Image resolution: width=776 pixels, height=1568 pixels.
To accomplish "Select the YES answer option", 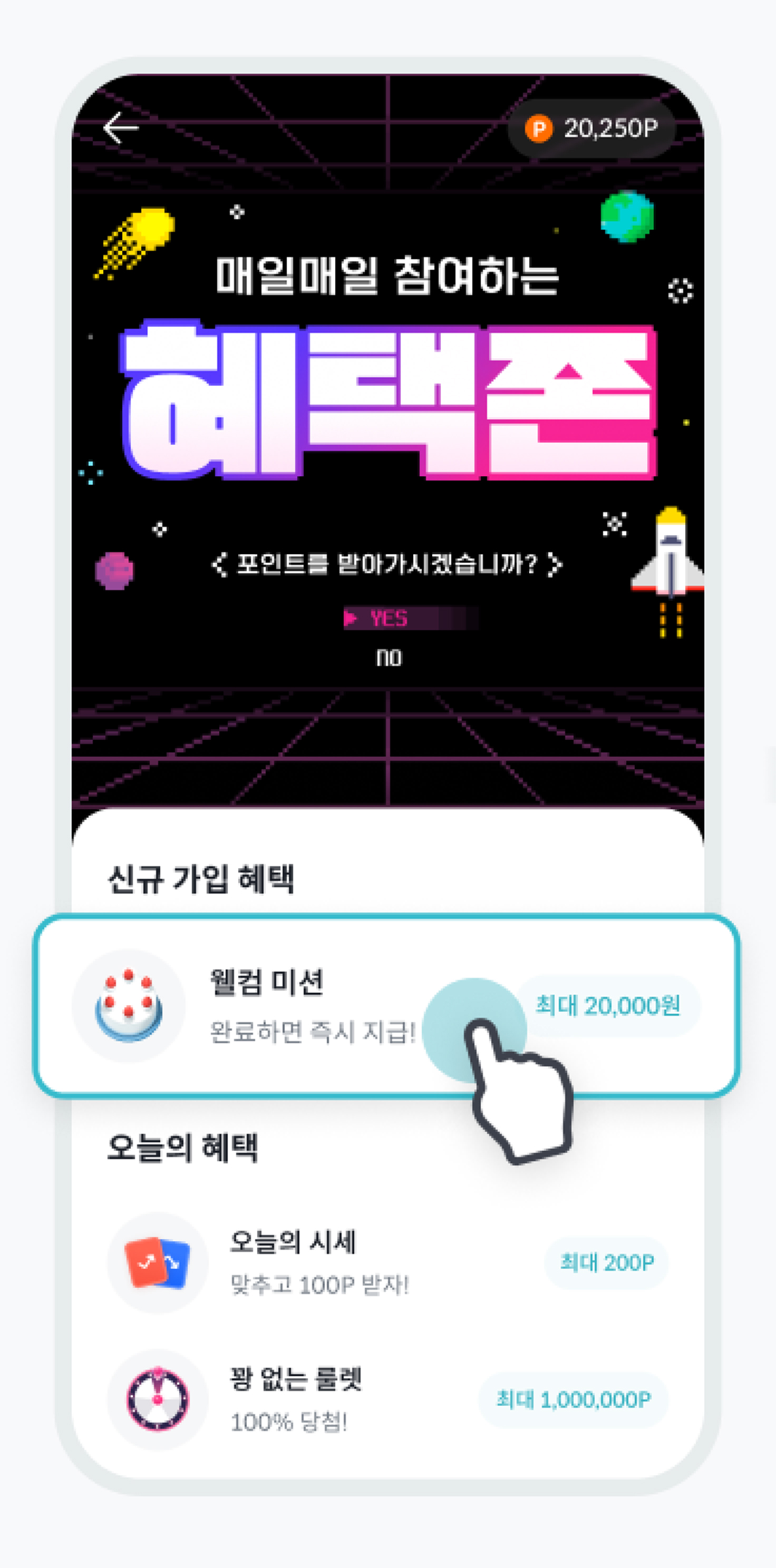I will click(389, 619).
